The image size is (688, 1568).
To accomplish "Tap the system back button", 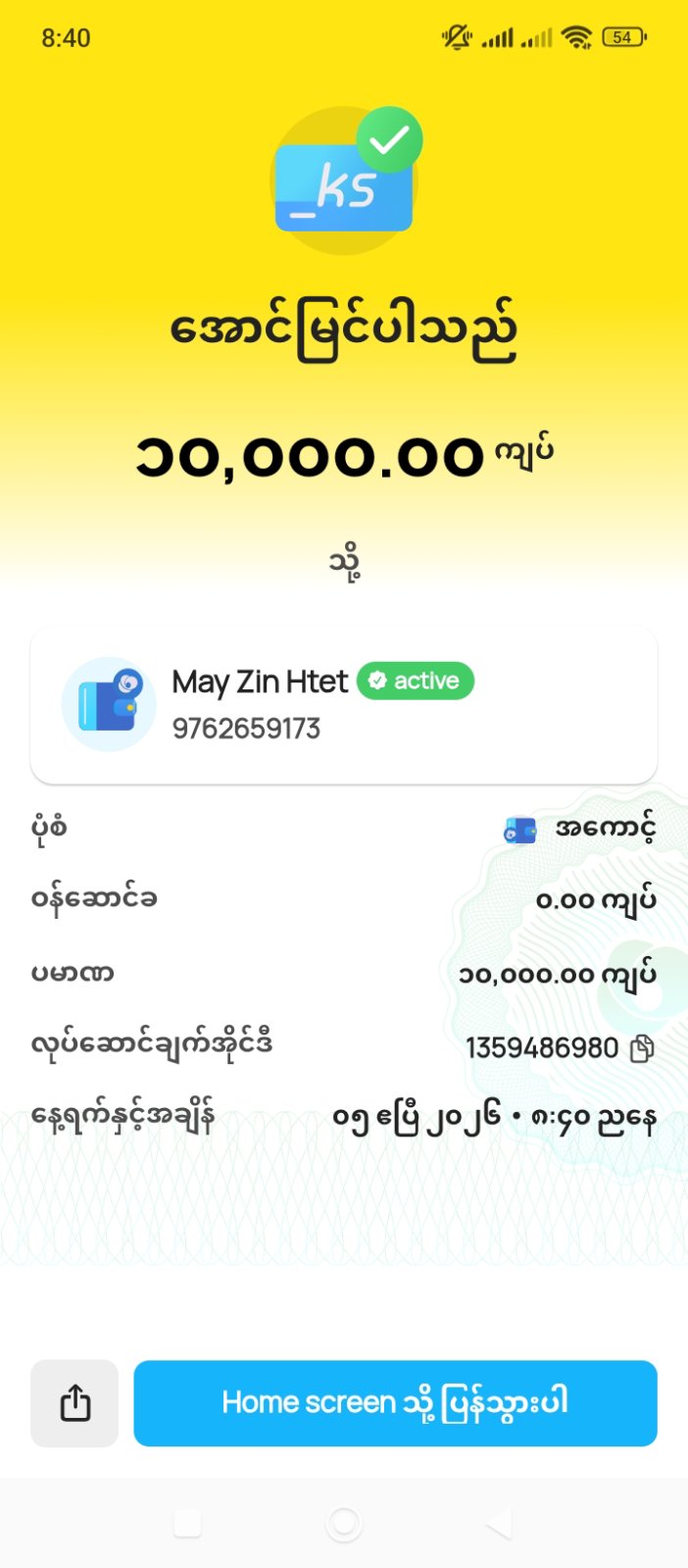I will pyautogui.click(x=499, y=1523).
